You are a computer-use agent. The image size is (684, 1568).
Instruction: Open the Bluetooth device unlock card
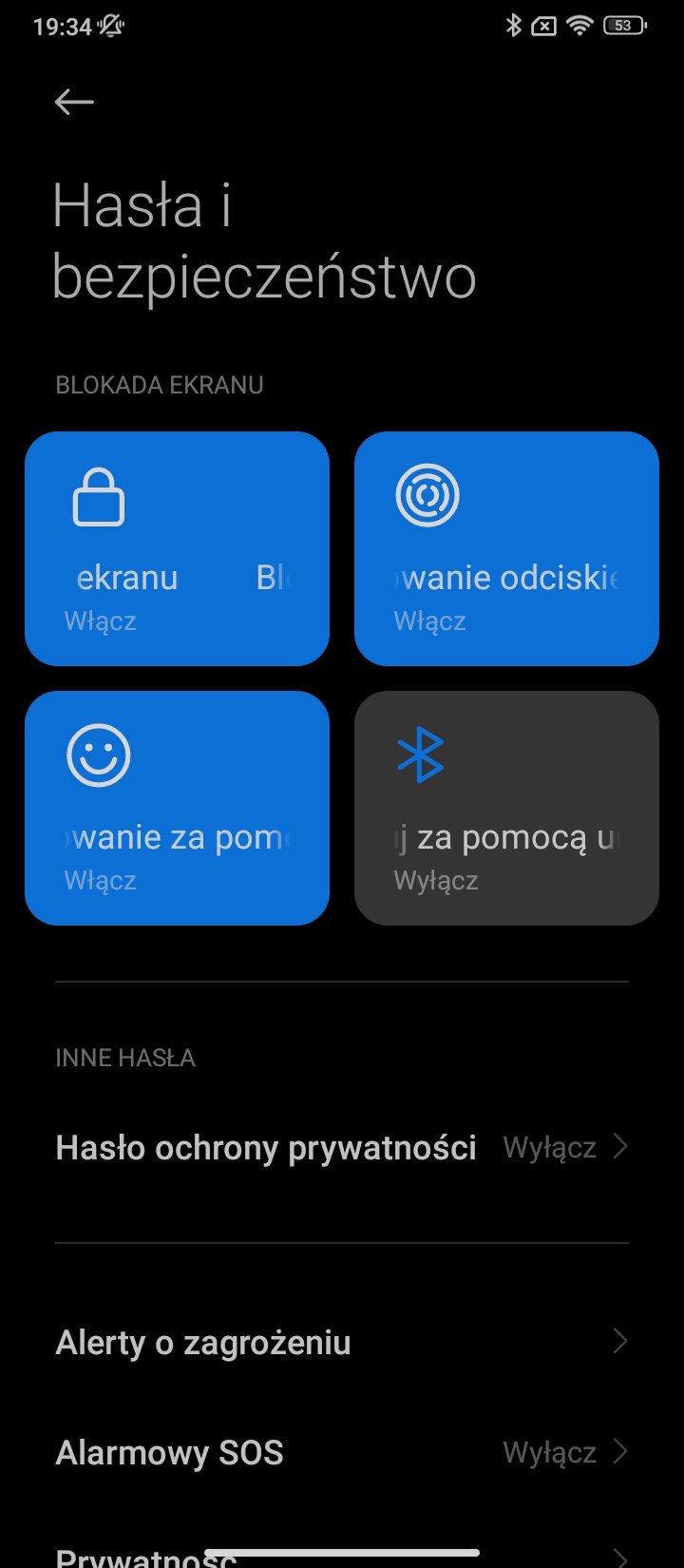click(506, 808)
